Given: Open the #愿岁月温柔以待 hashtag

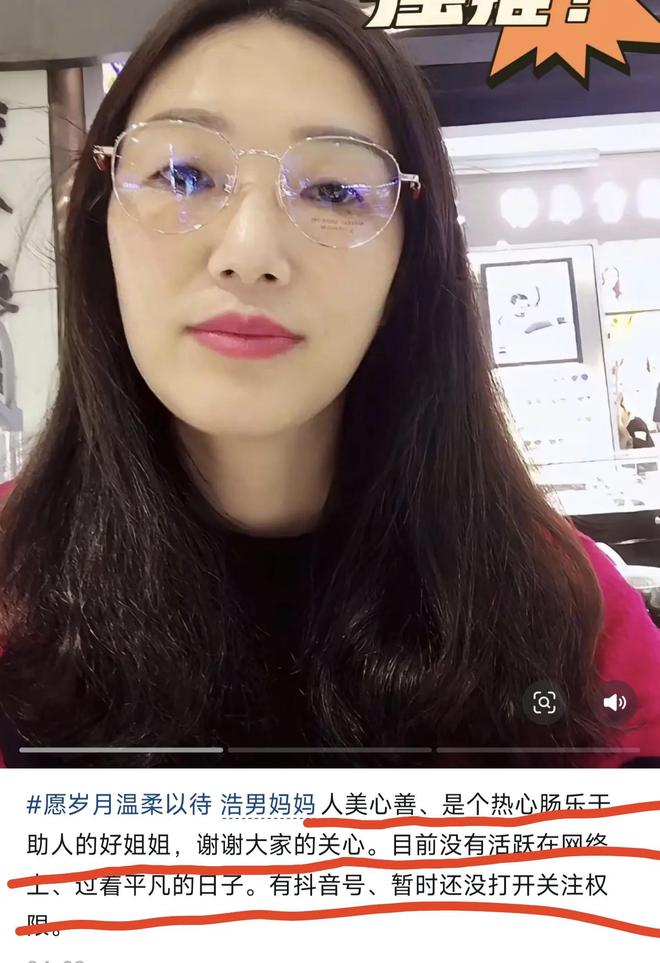Looking at the screenshot, I should tap(119, 805).
